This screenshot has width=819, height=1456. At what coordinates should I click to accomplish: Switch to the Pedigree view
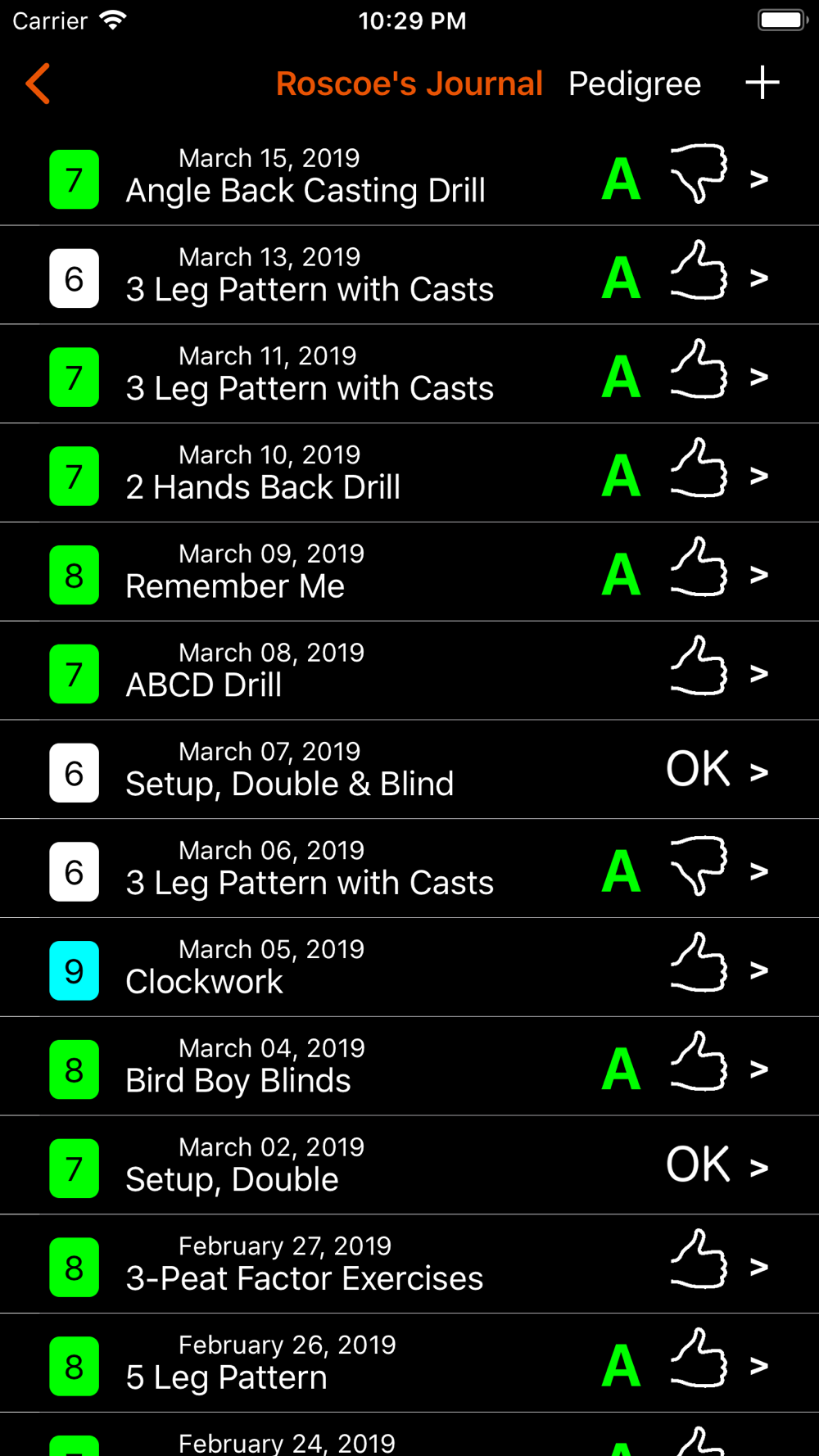coord(635,84)
